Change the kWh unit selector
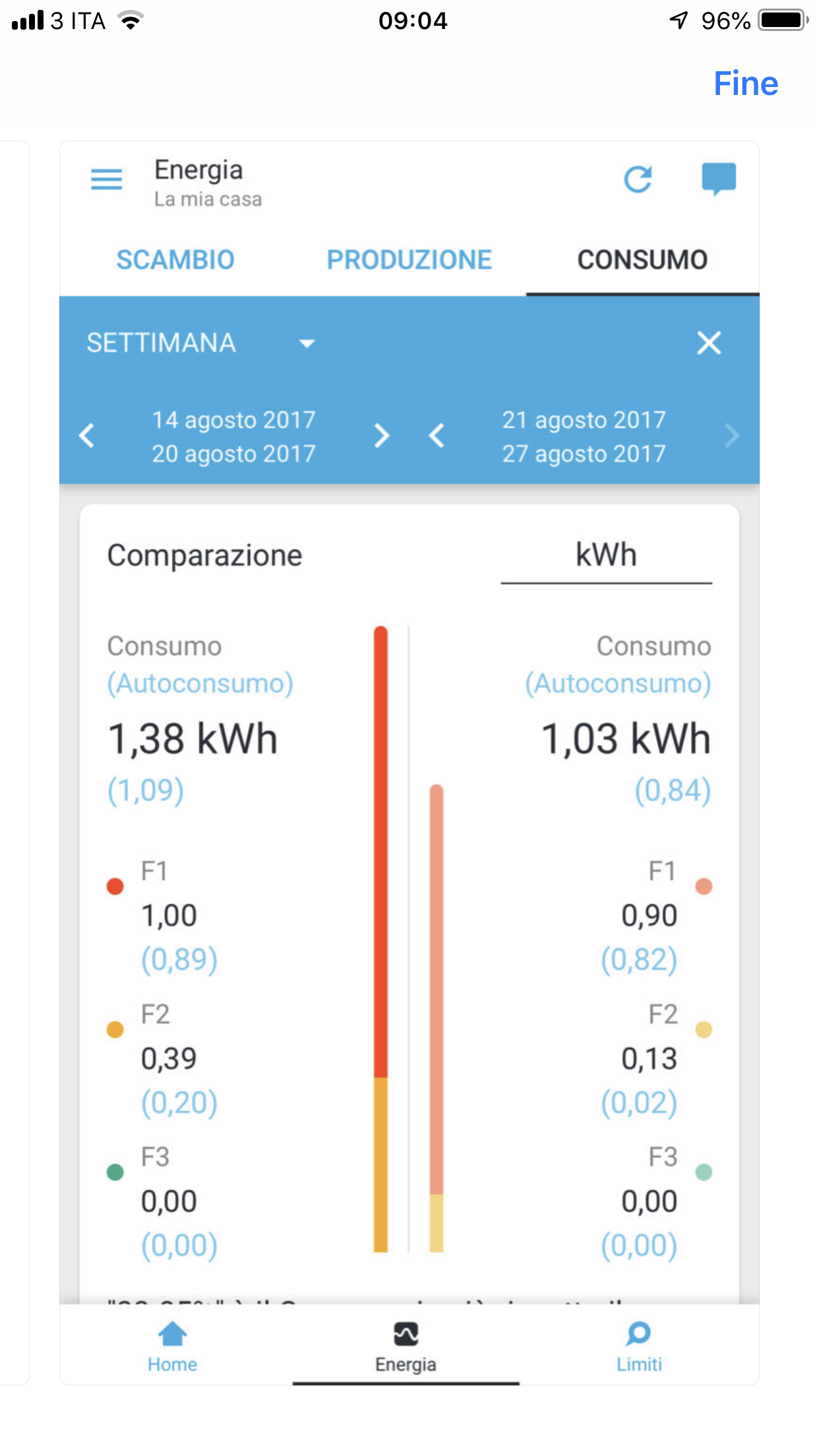Viewport: 819px width, 1456px height. coord(606,556)
